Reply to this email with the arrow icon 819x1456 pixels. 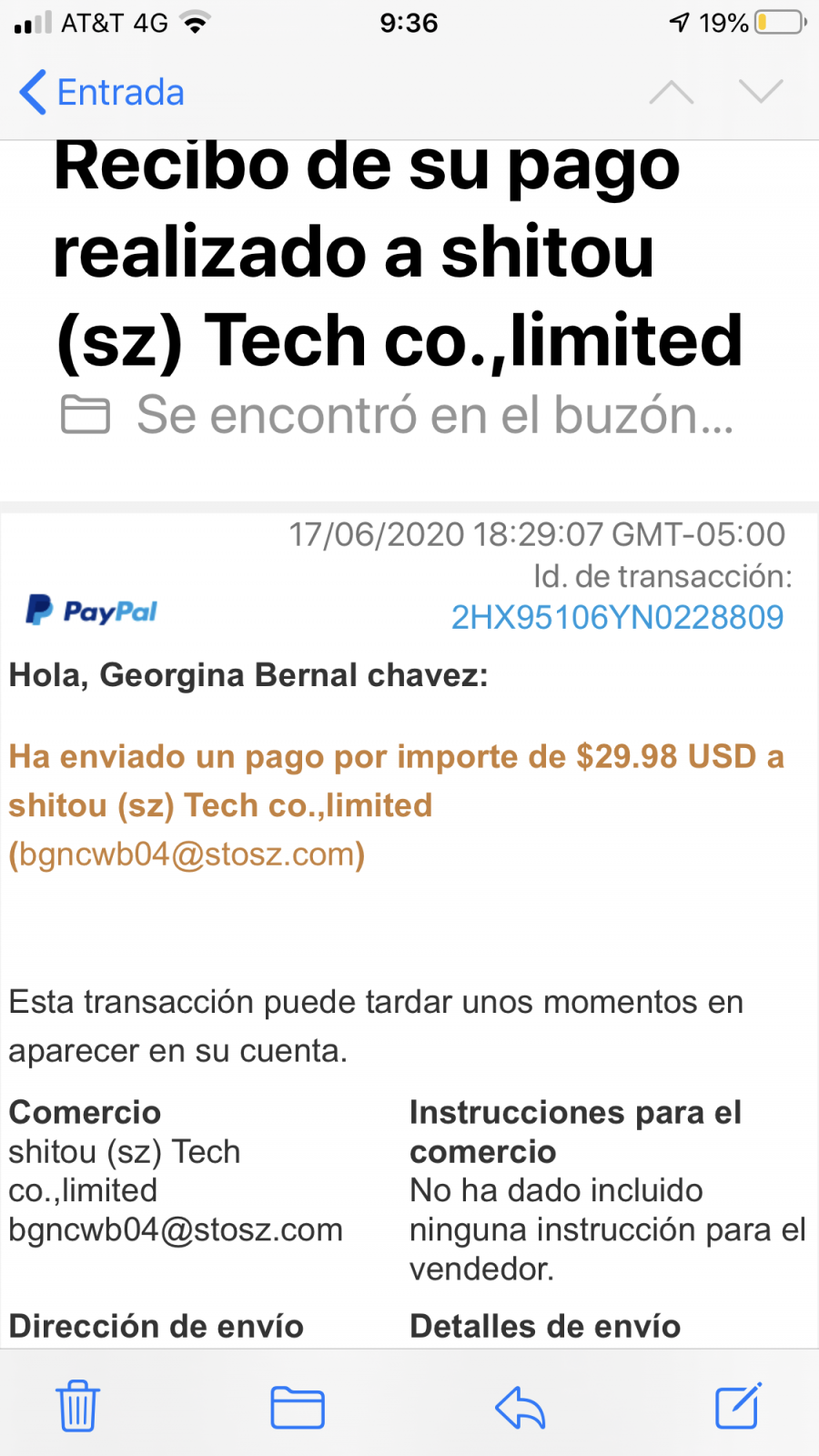520,1407
